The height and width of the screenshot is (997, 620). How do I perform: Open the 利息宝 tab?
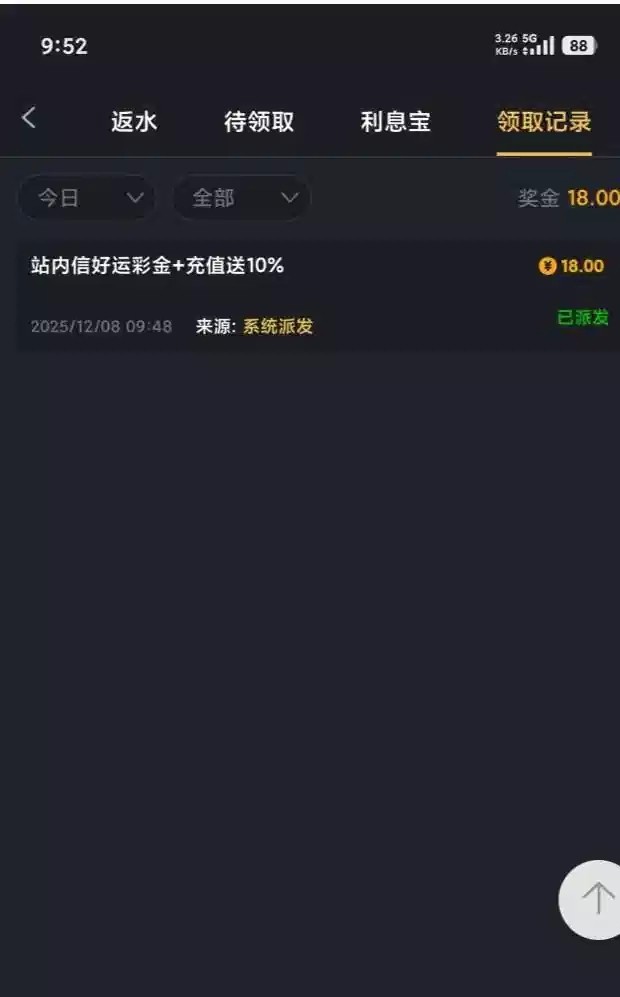click(395, 122)
